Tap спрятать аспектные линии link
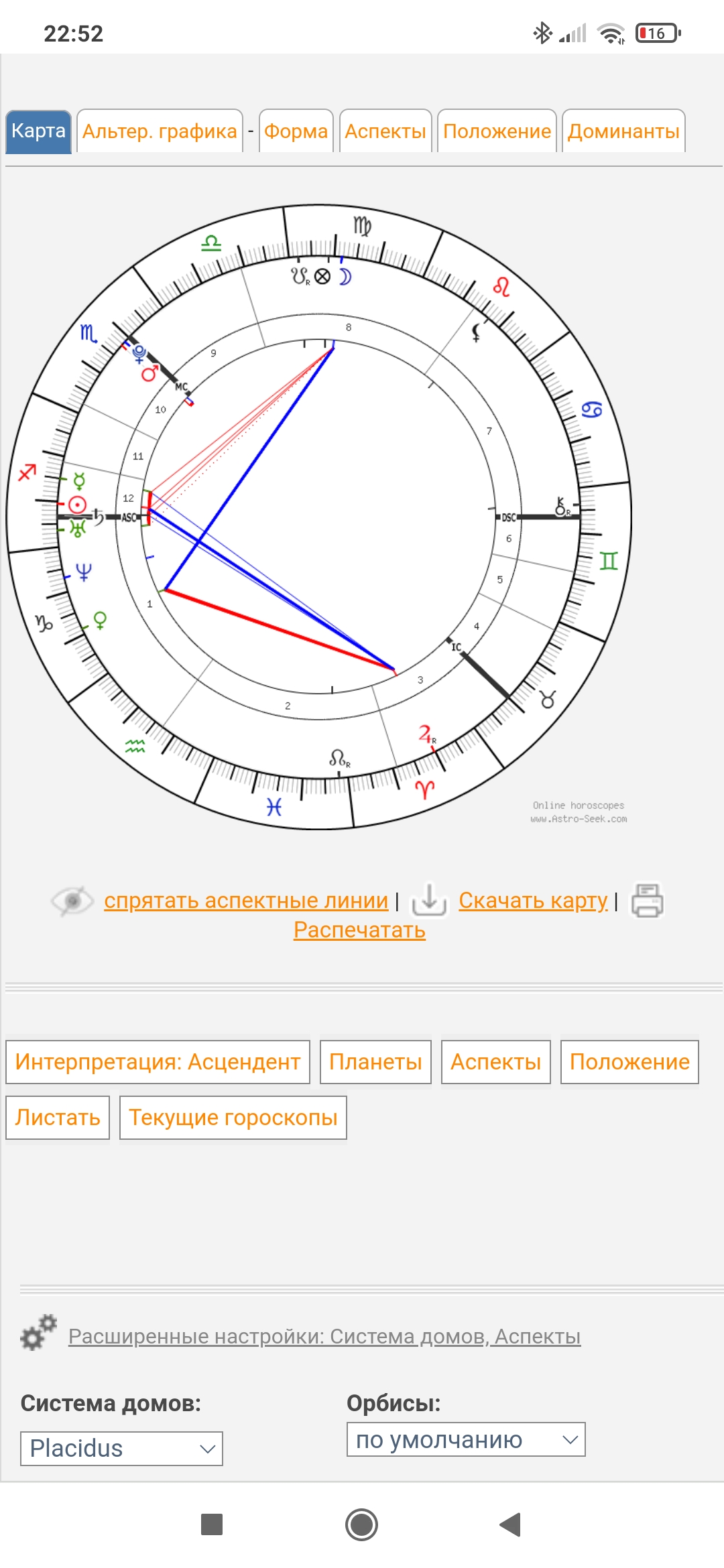The width and height of the screenshot is (724, 1568). coord(246,901)
